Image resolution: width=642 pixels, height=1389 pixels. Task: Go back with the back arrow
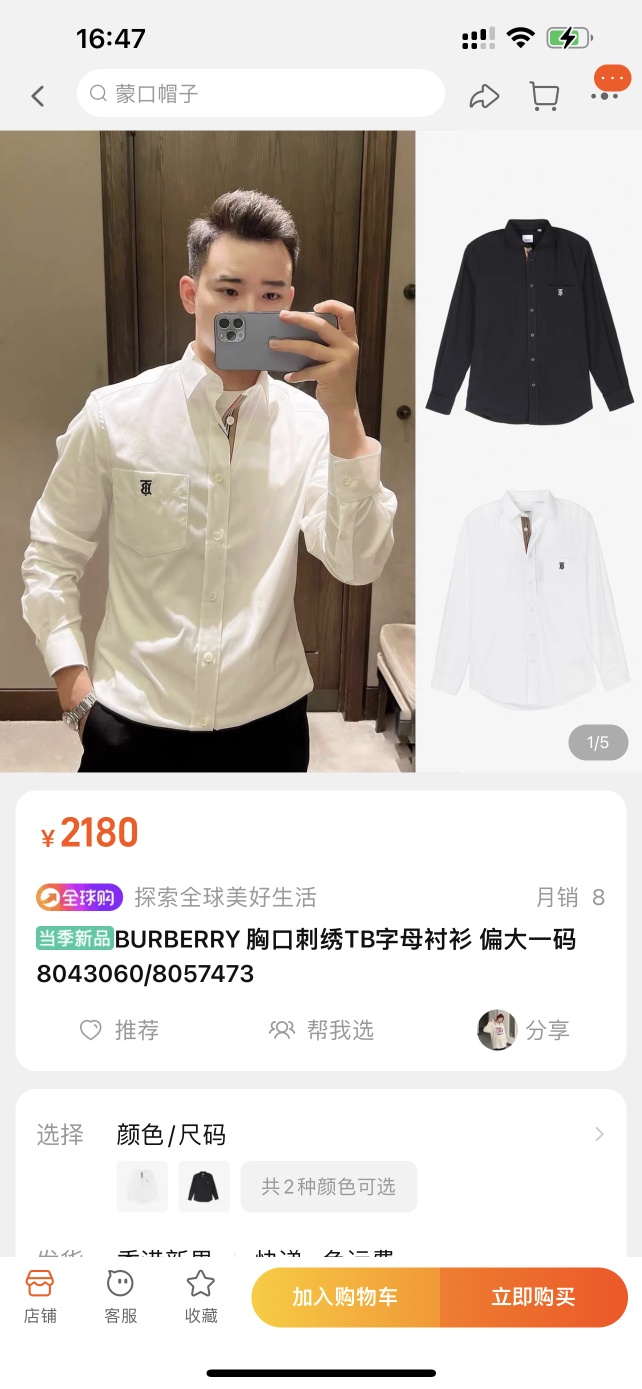38,96
